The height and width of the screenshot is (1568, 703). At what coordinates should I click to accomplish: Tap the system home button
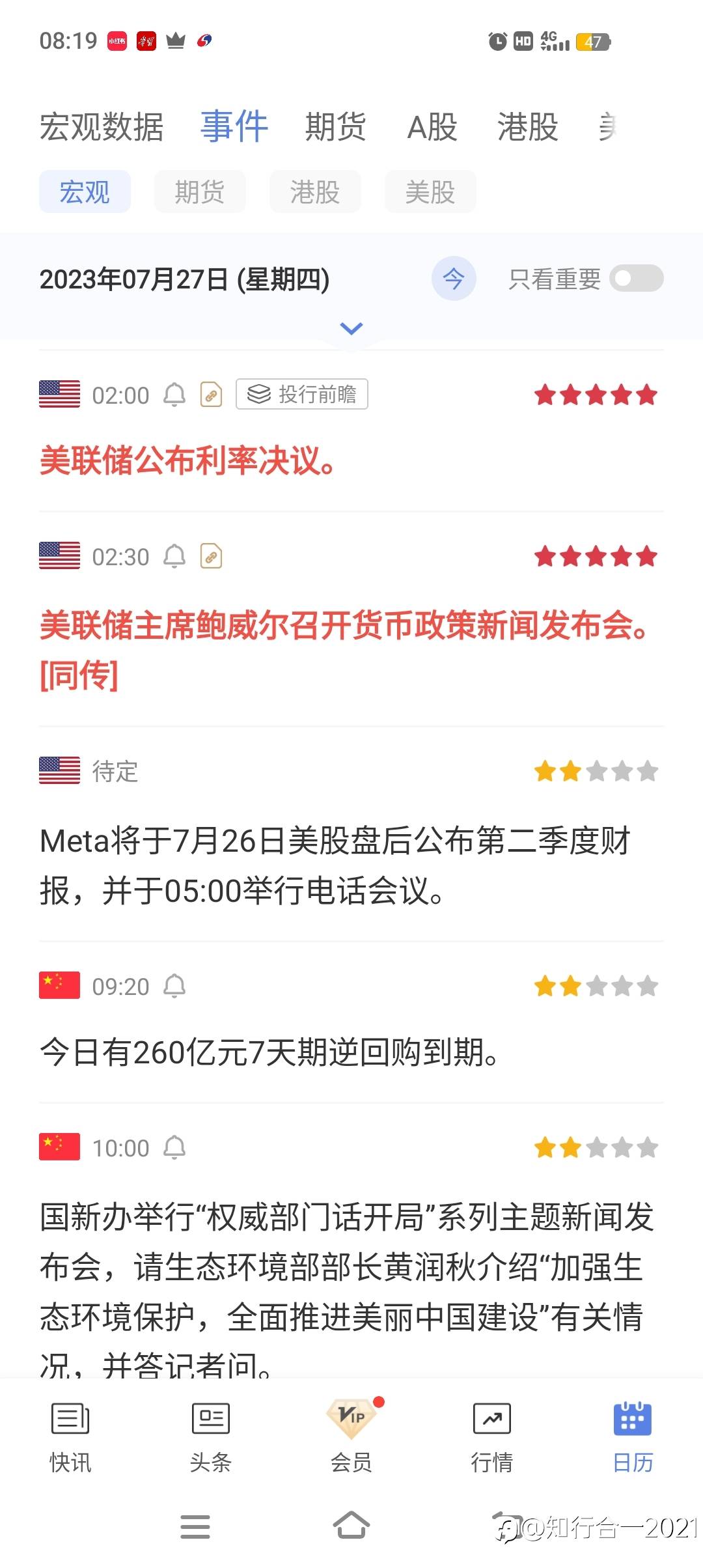click(351, 1525)
